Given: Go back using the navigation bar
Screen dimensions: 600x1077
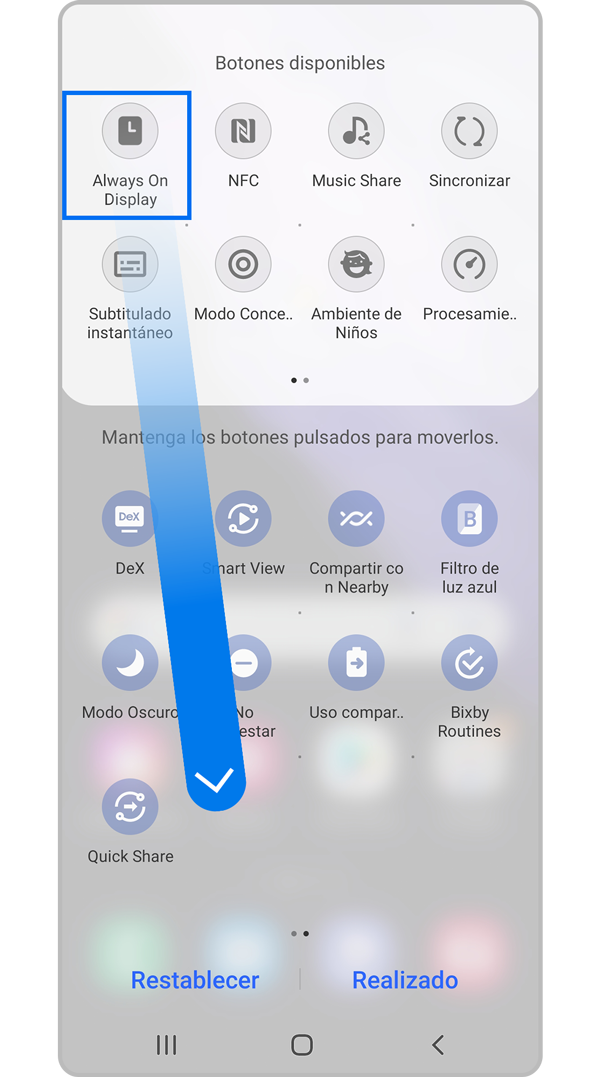Looking at the screenshot, I should (437, 1045).
